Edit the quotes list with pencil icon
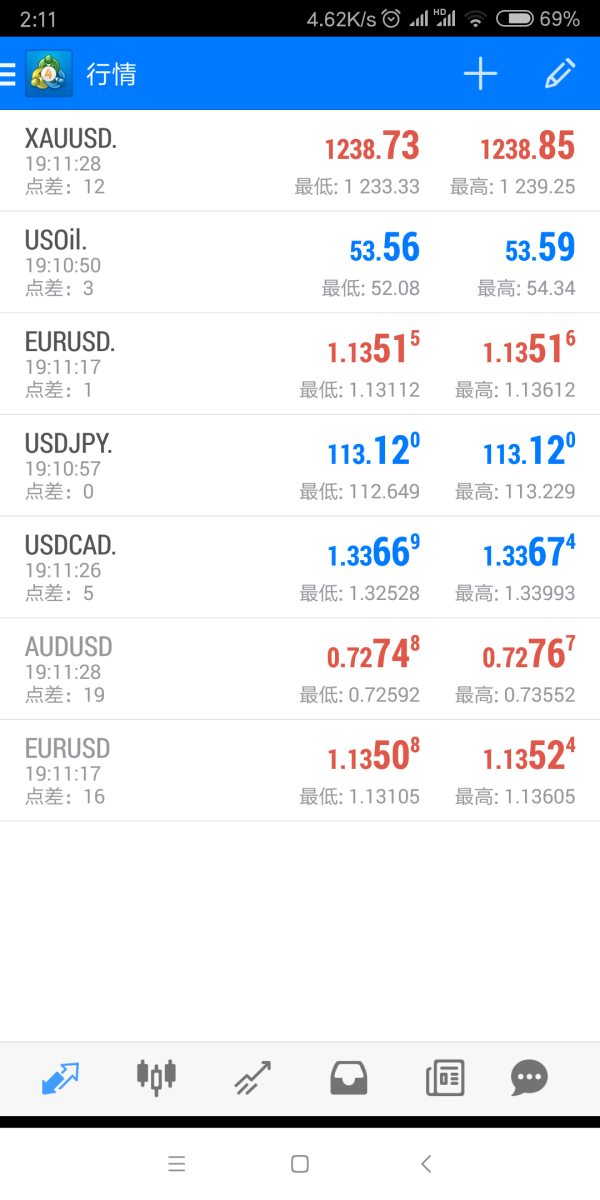The height and width of the screenshot is (1200, 600). pos(560,74)
